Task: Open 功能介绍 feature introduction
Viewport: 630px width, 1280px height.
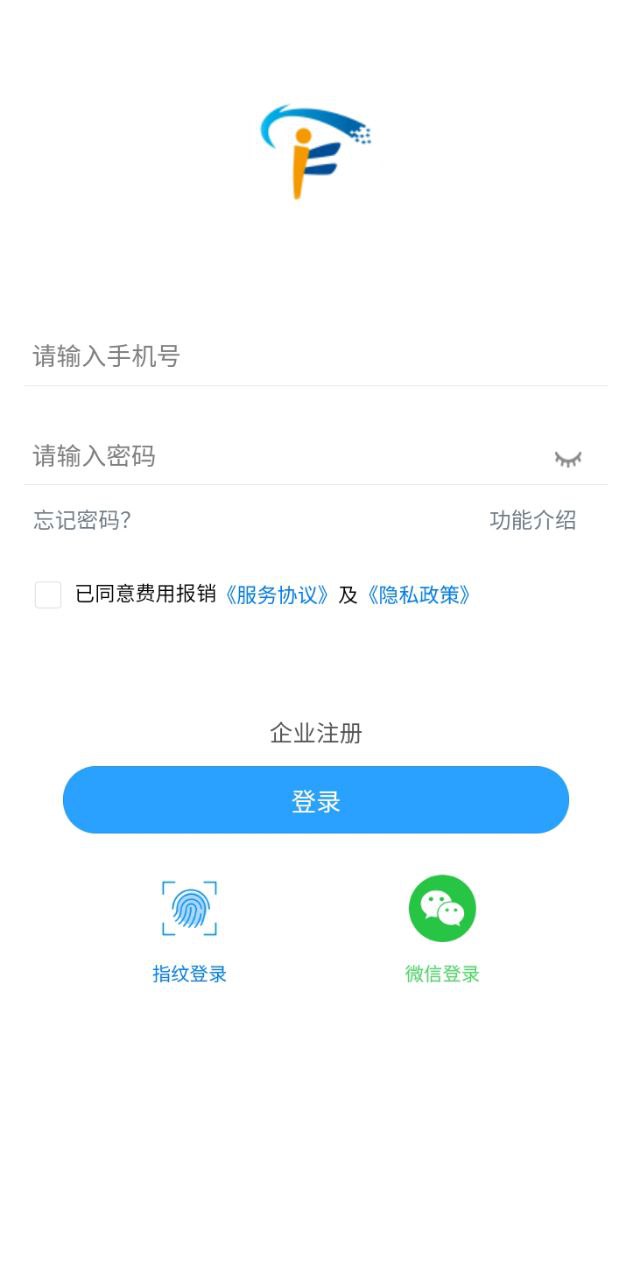Action: [x=532, y=520]
